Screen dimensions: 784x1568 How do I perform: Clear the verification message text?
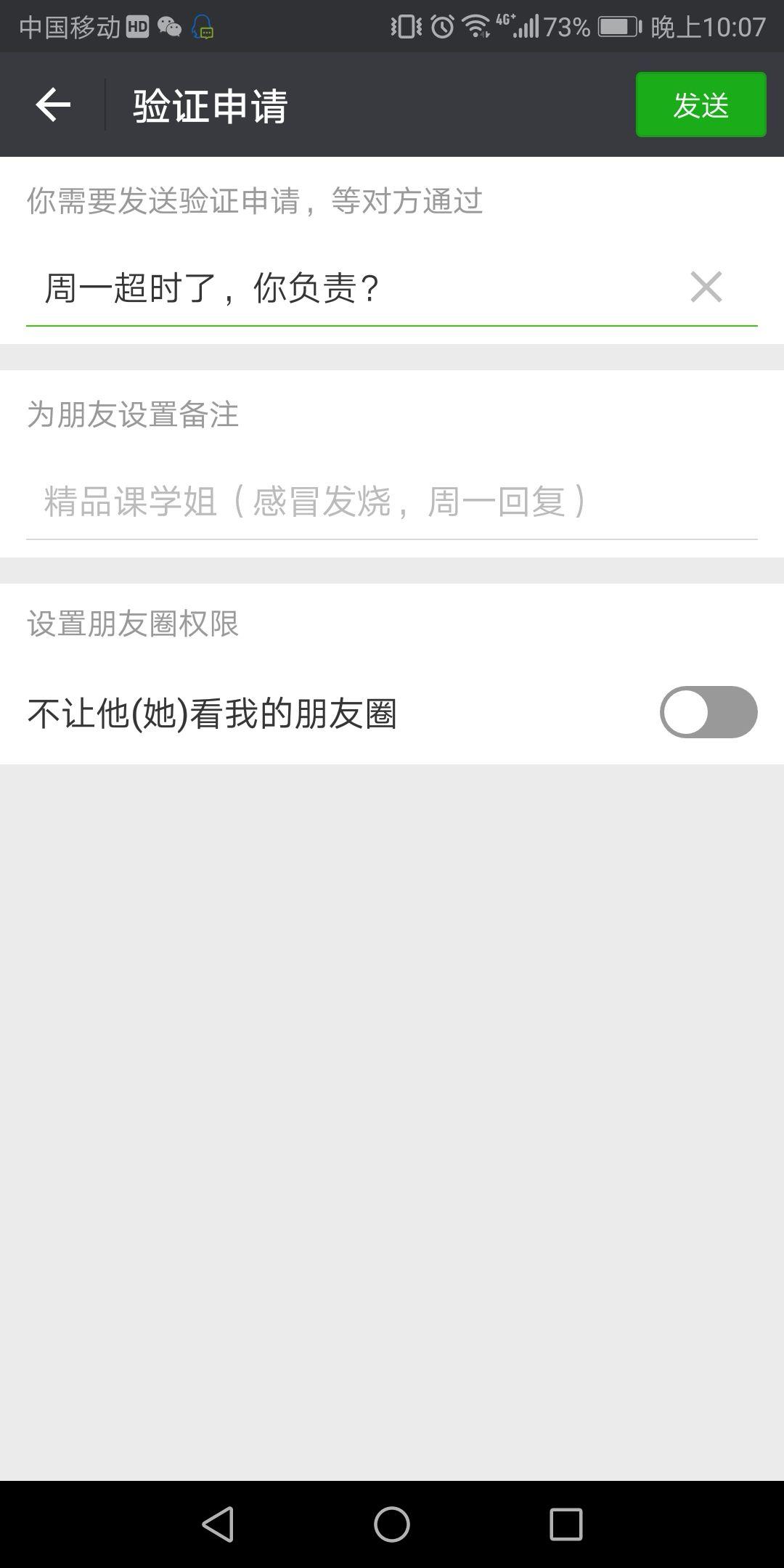coord(706,287)
